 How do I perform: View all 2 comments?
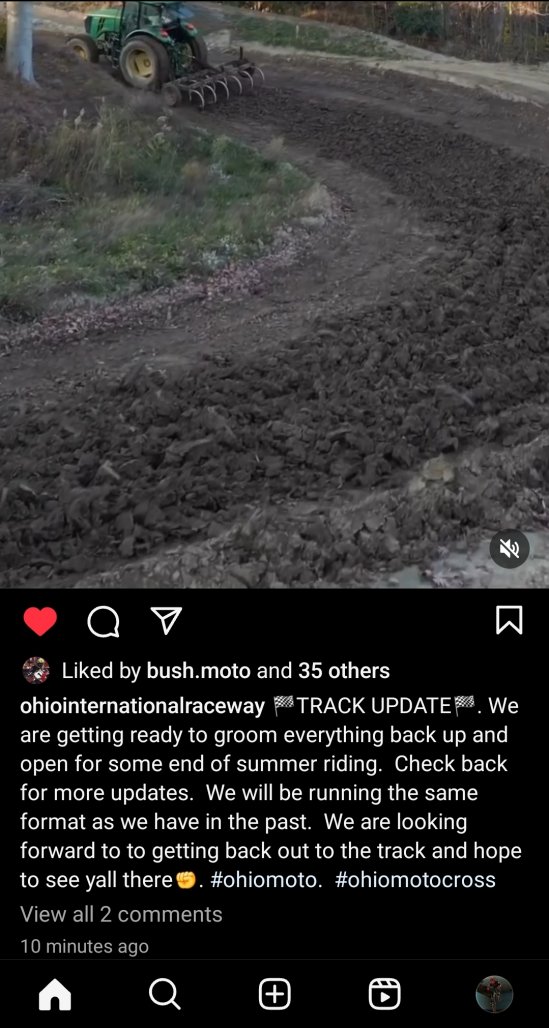coord(121,914)
